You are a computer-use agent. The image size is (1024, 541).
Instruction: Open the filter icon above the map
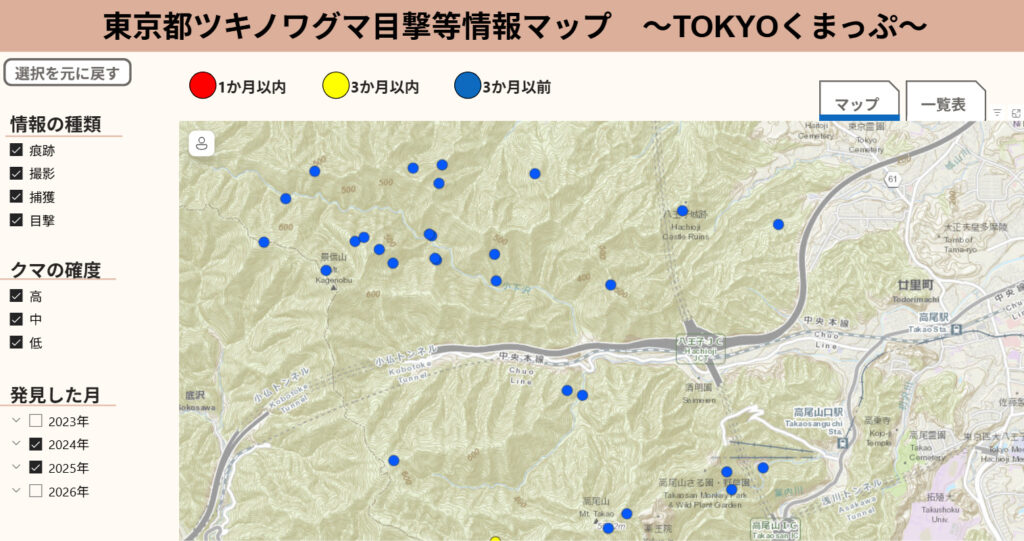(997, 113)
